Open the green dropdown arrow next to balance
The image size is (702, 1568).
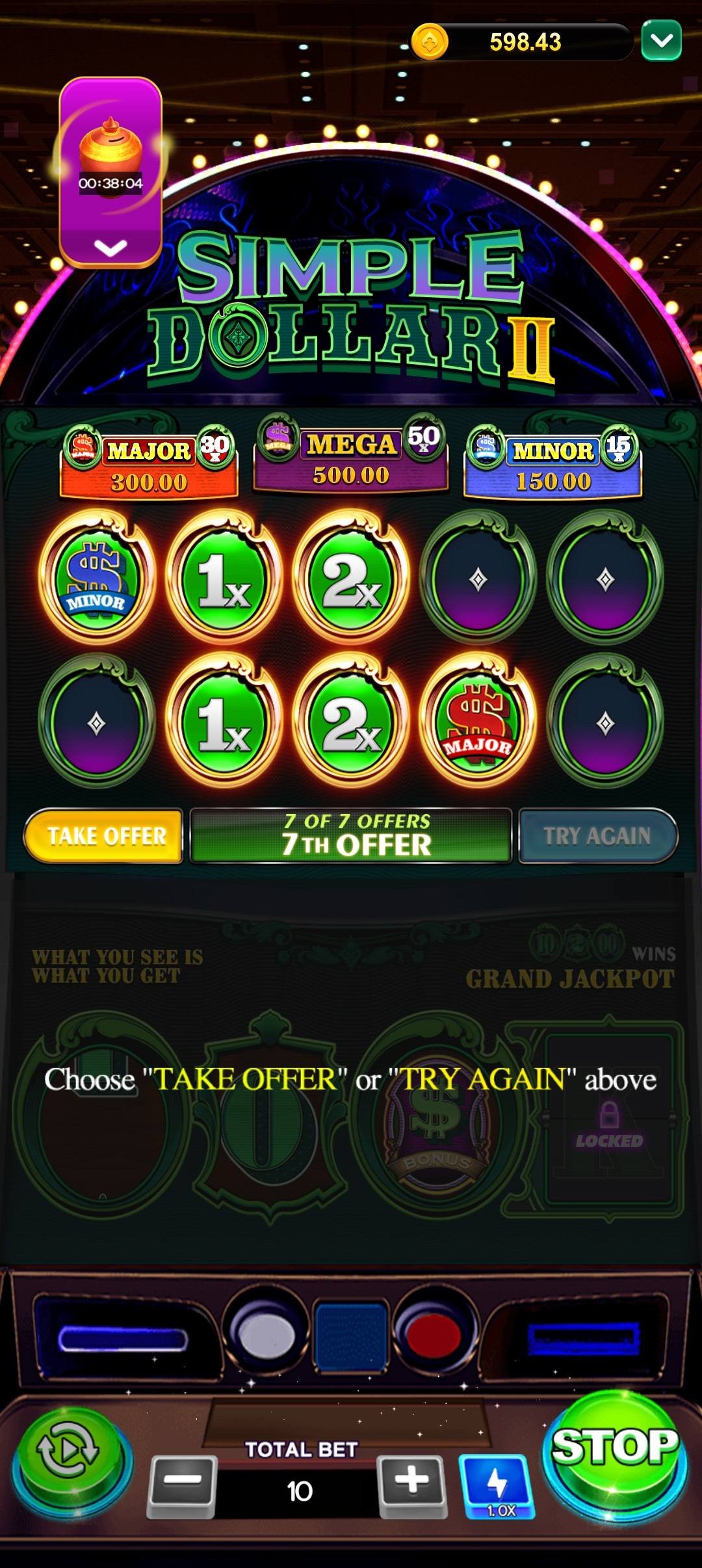tap(661, 41)
